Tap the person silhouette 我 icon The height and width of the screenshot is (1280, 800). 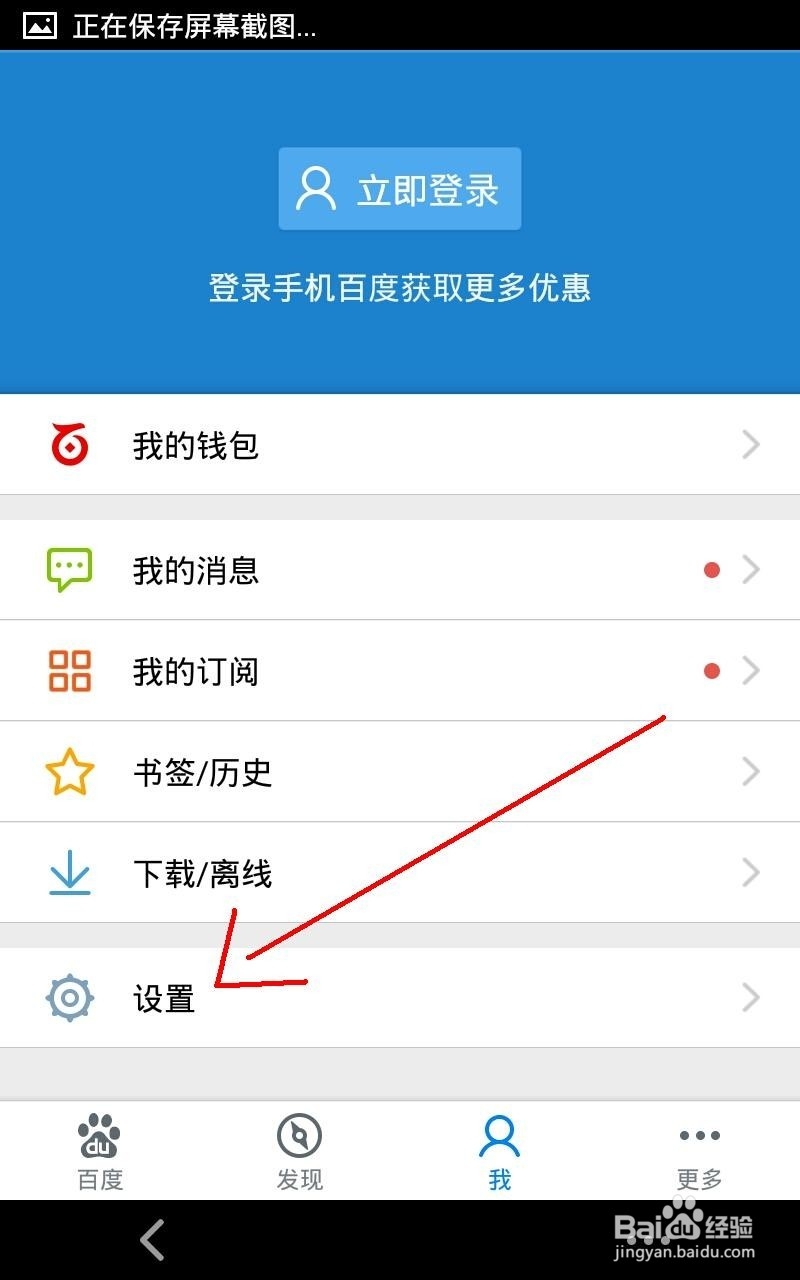(x=498, y=1135)
